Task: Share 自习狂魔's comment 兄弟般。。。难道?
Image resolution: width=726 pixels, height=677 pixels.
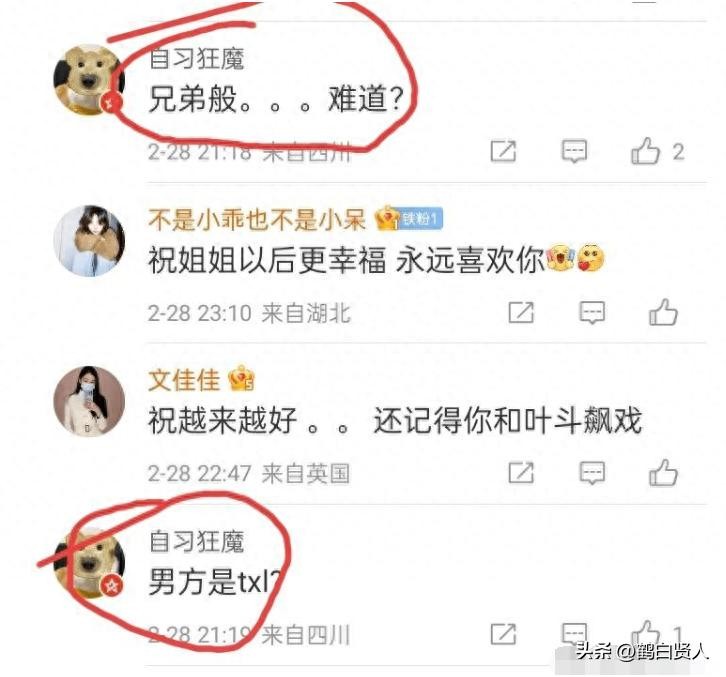Action: 503,152
